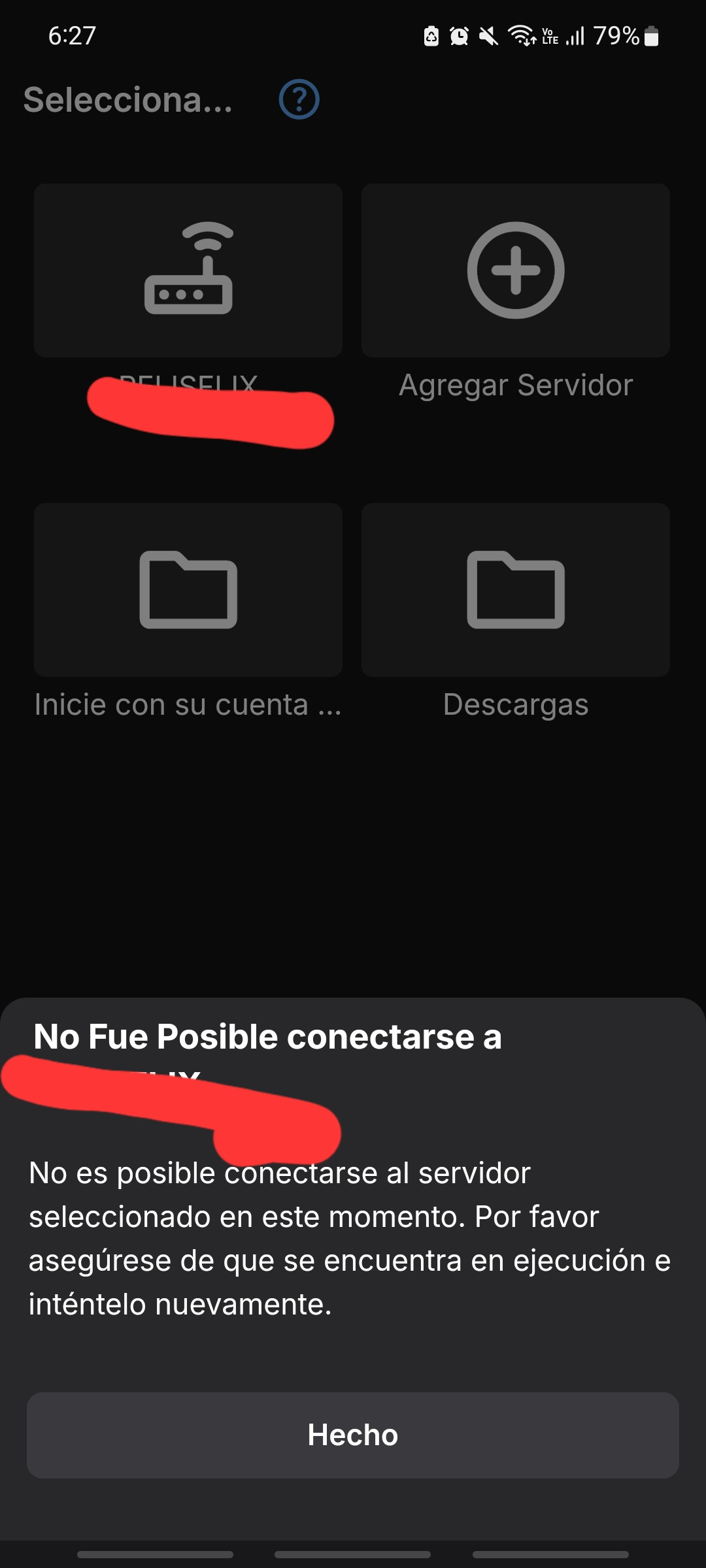Tap Hecho to dismiss the connection error
The height and width of the screenshot is (1568, 706).
click(x=352, y=1435)
